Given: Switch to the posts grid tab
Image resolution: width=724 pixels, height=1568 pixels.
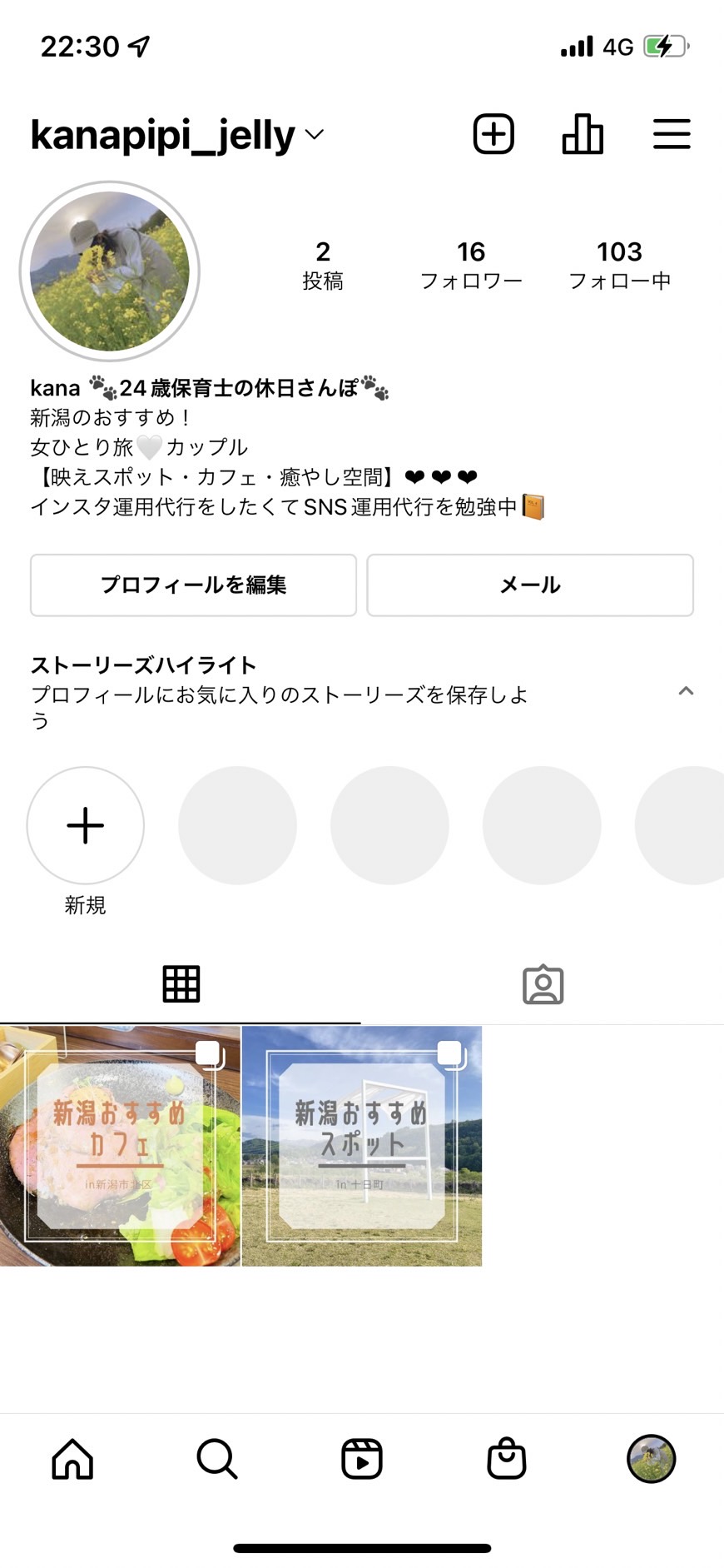Looking at the screenshot, I should point(181,984).
